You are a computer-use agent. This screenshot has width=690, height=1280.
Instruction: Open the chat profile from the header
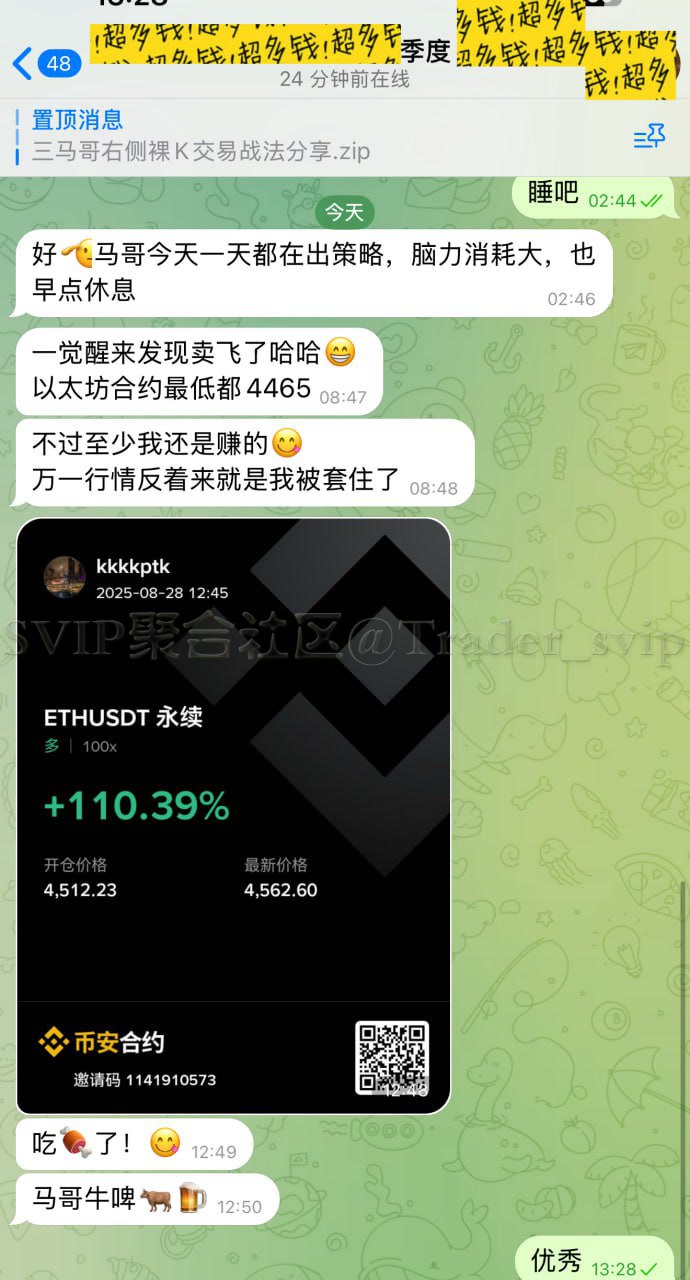pyautogui.click(x=345, y=62)
